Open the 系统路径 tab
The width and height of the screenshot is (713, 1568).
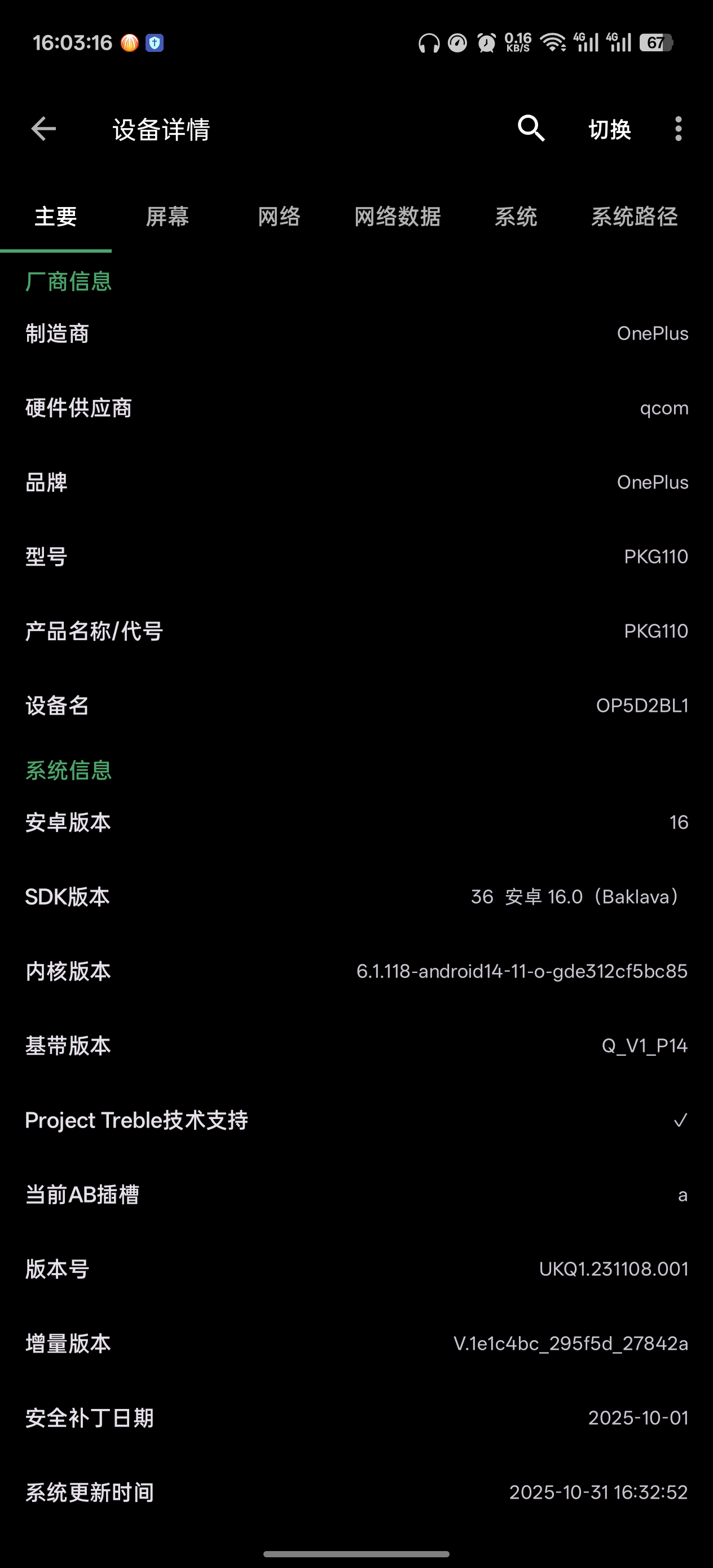pos(635,217)
